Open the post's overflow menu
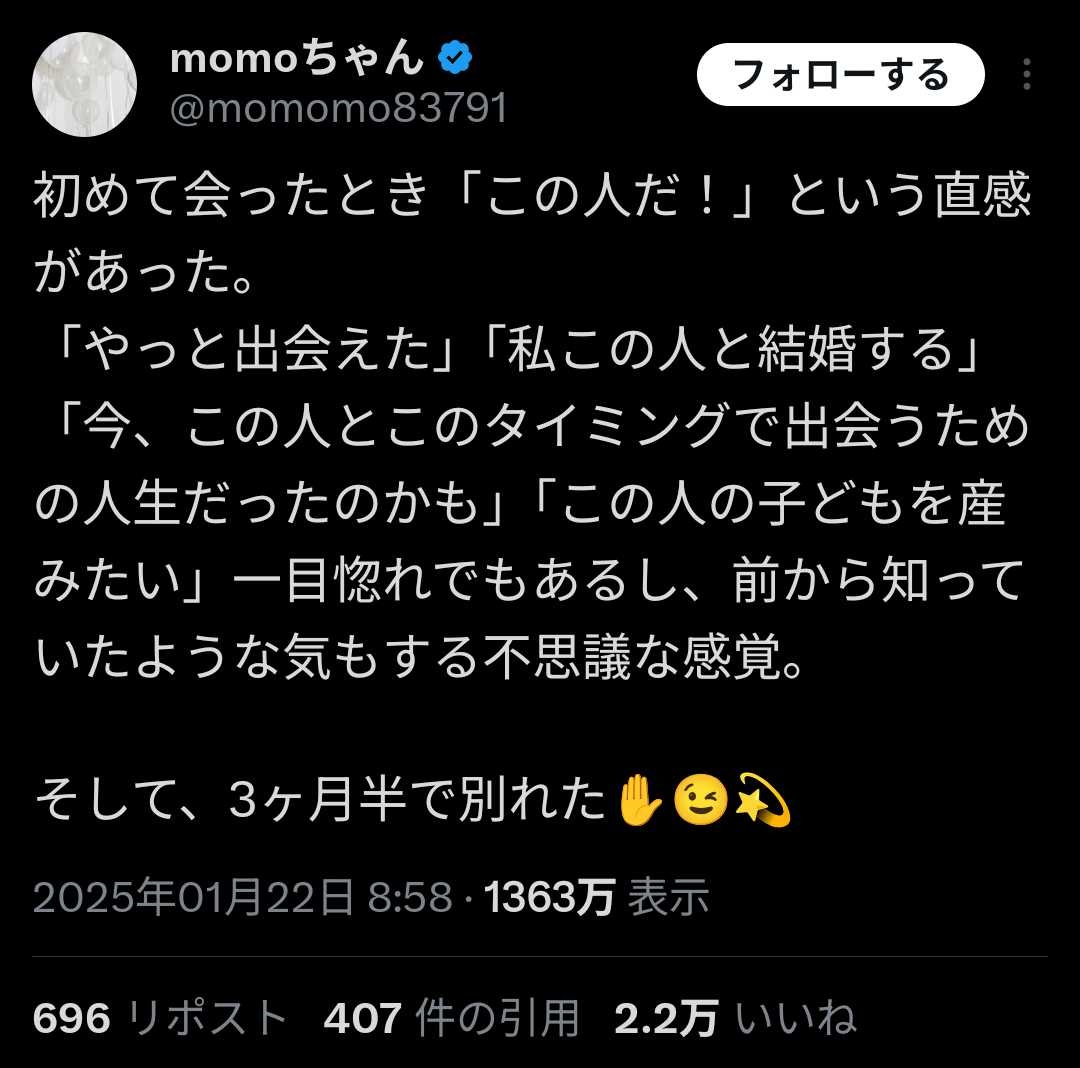The height and width of the screenshot is (1068, 1080). [x=1027, y=75]
